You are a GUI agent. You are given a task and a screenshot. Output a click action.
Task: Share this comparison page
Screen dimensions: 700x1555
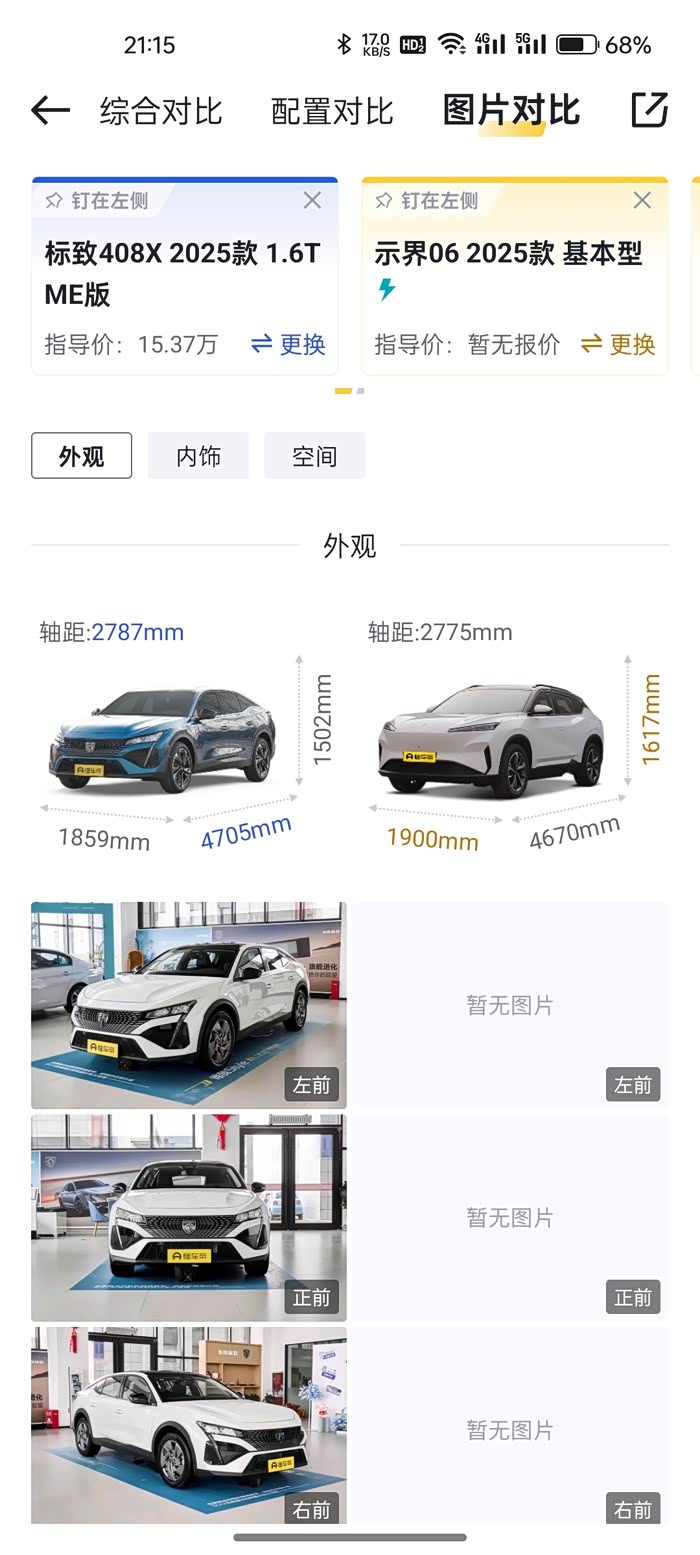click(x=649, y=110)
